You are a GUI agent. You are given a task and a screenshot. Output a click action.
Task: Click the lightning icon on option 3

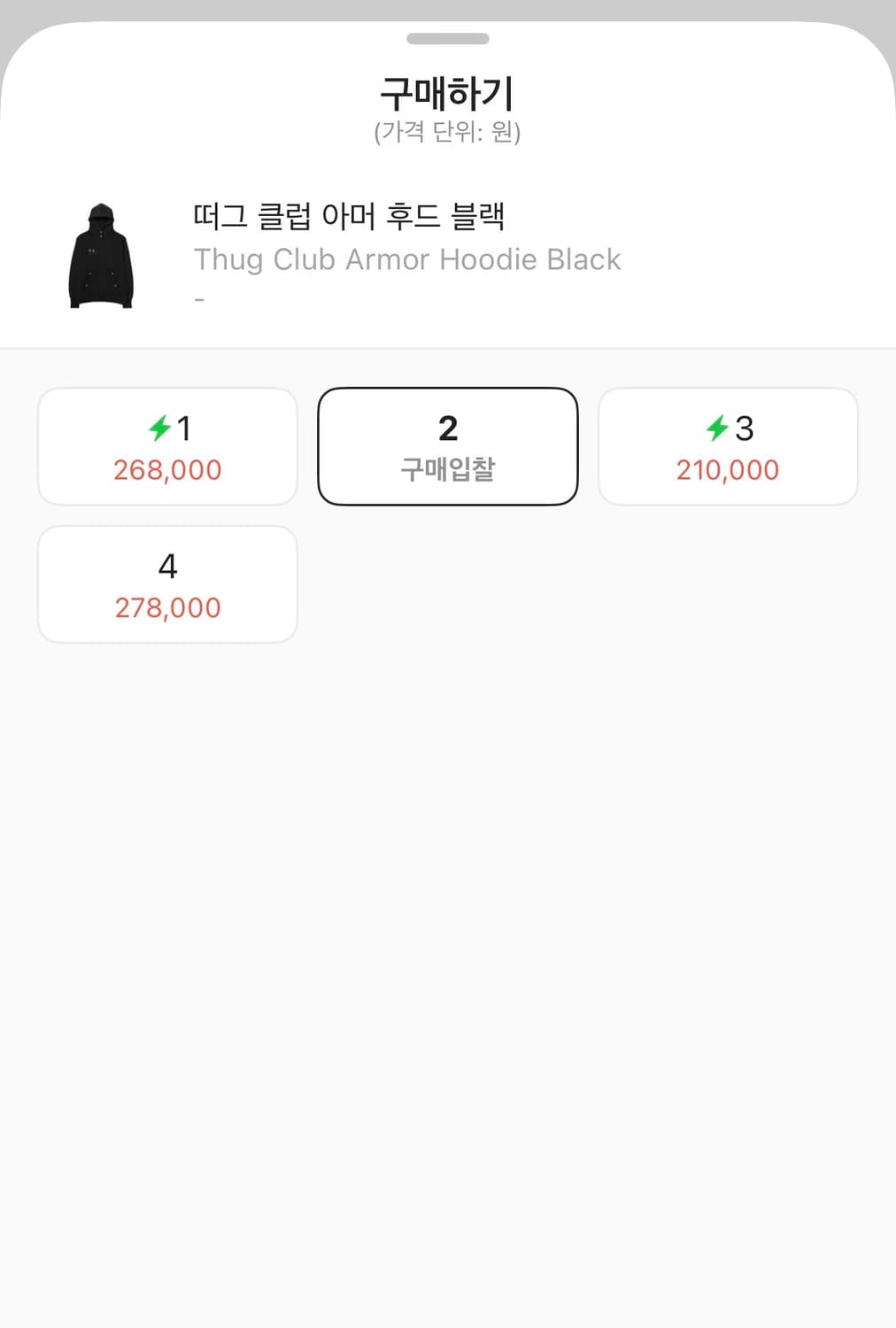point(719,429)
